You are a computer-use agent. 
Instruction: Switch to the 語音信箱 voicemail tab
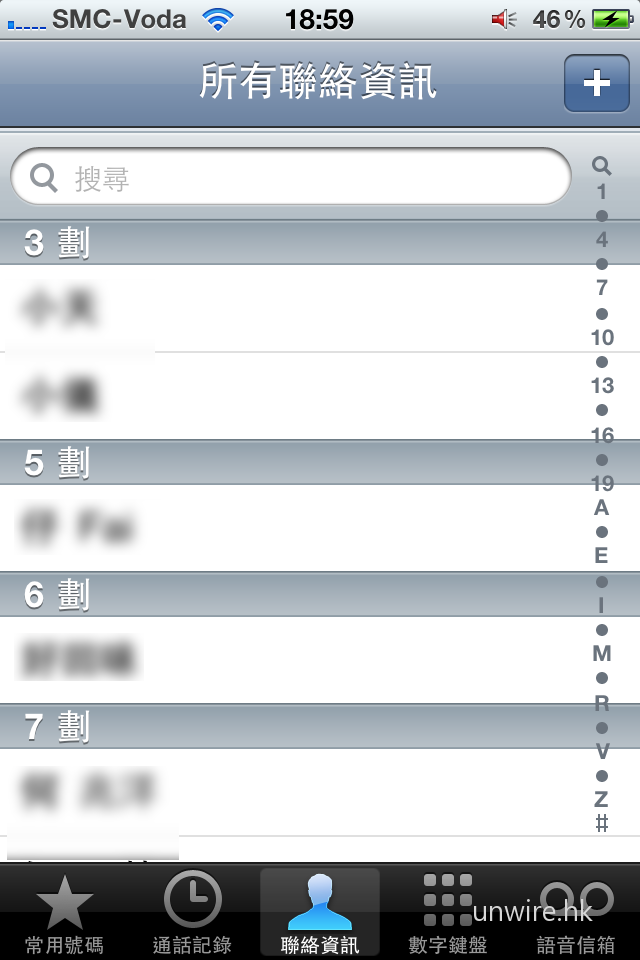(x=576, y=912)
